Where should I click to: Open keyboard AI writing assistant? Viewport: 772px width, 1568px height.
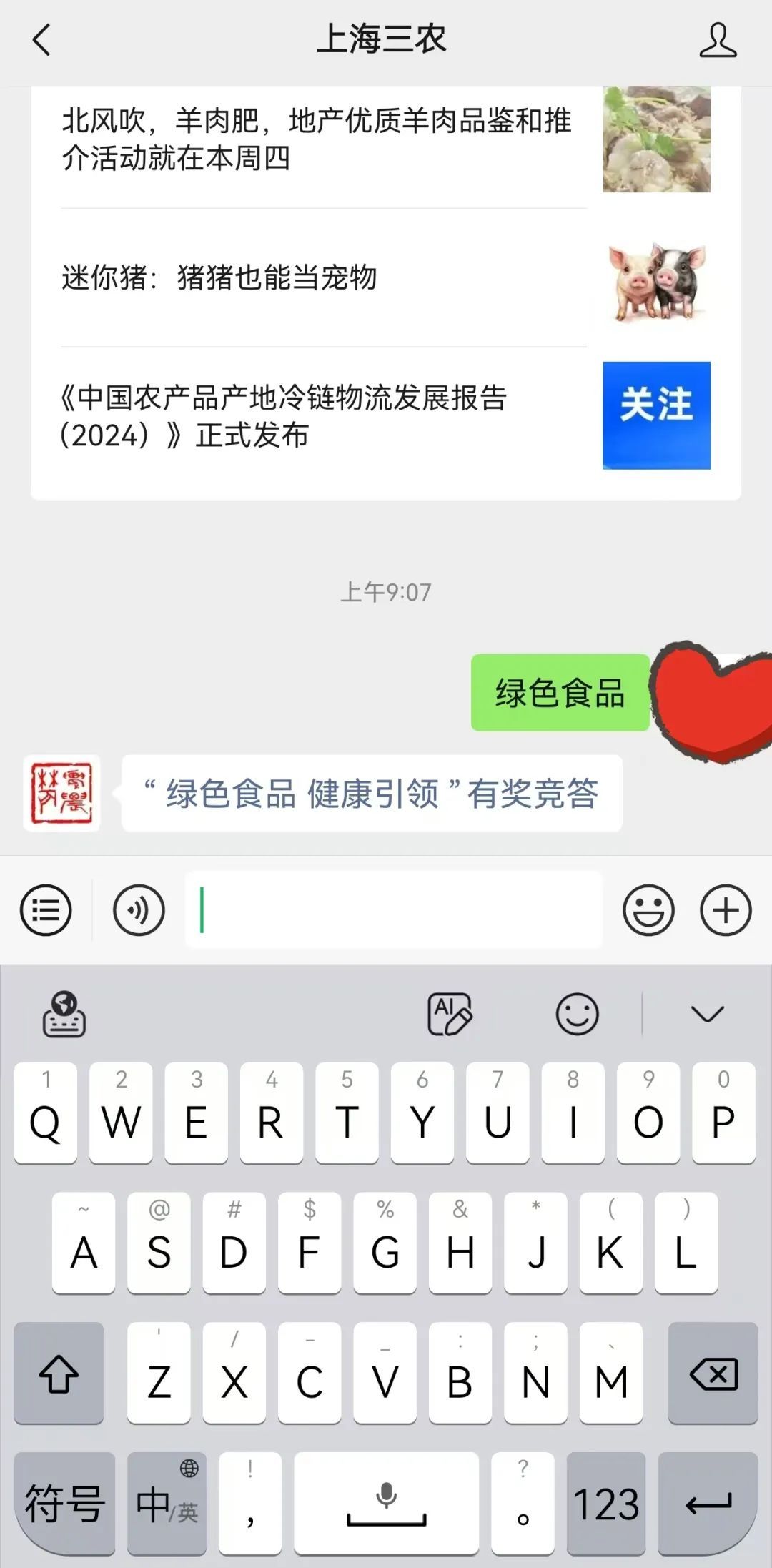coord(449,1014)
